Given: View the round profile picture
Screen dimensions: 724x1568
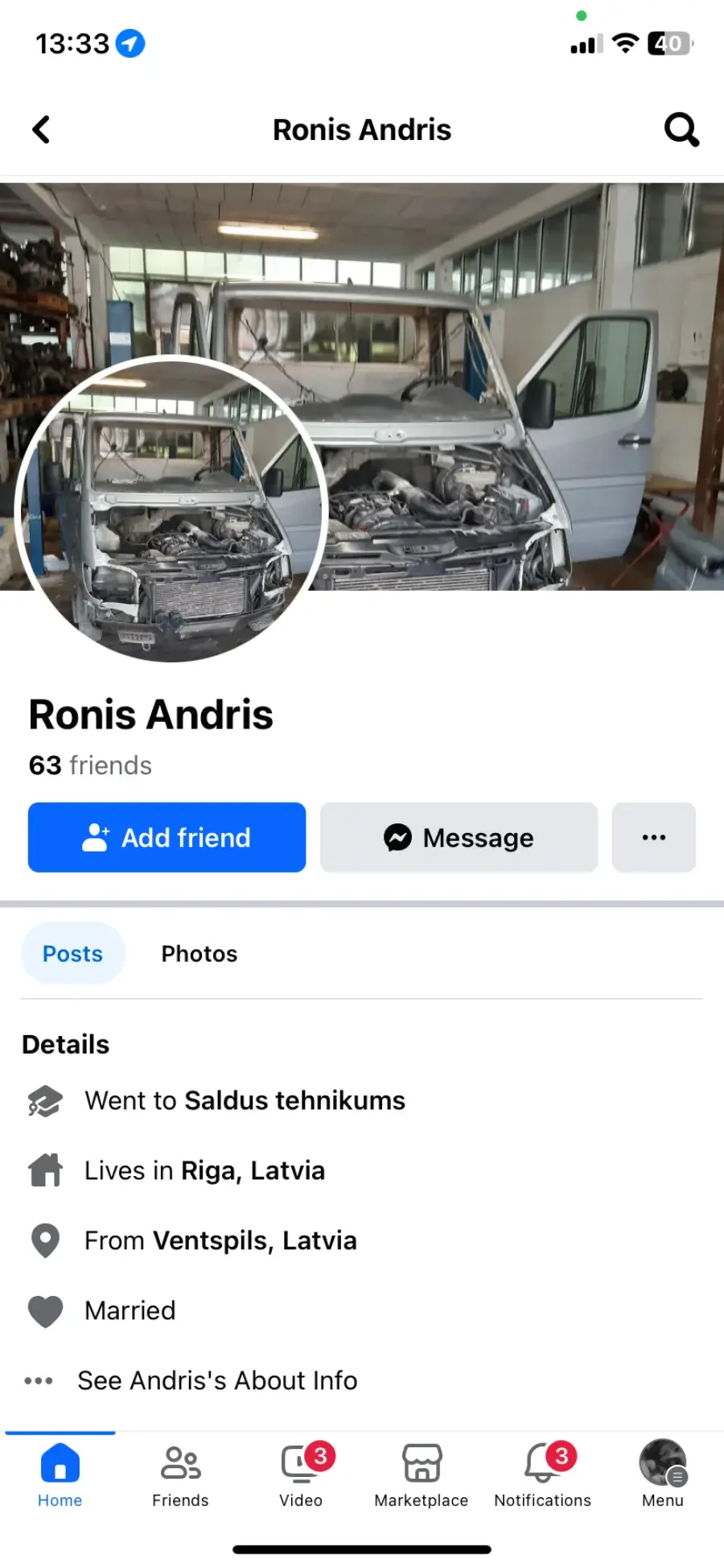Looking at the screenshot, I should click(x=171, y=509).
